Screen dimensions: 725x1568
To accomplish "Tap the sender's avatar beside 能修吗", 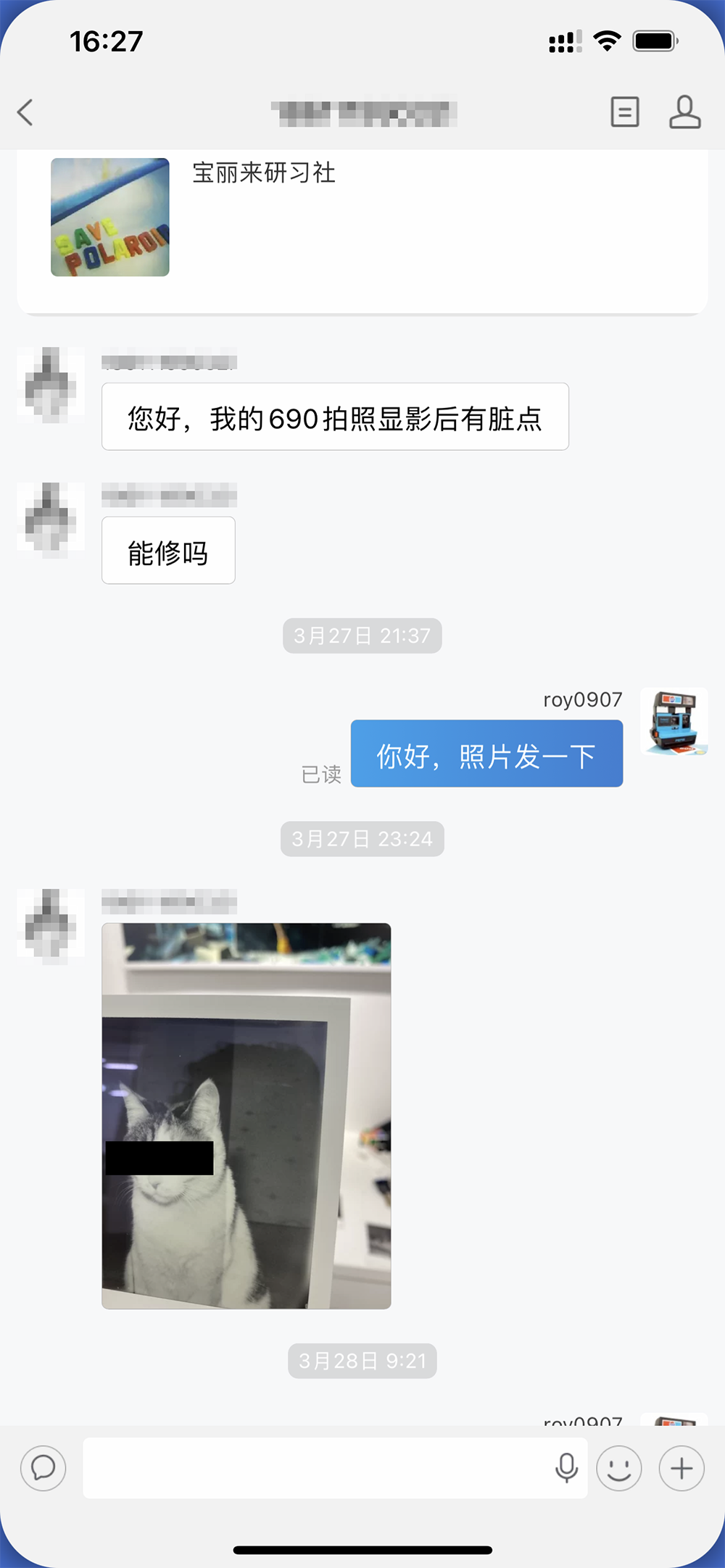I will coord(50,520).
